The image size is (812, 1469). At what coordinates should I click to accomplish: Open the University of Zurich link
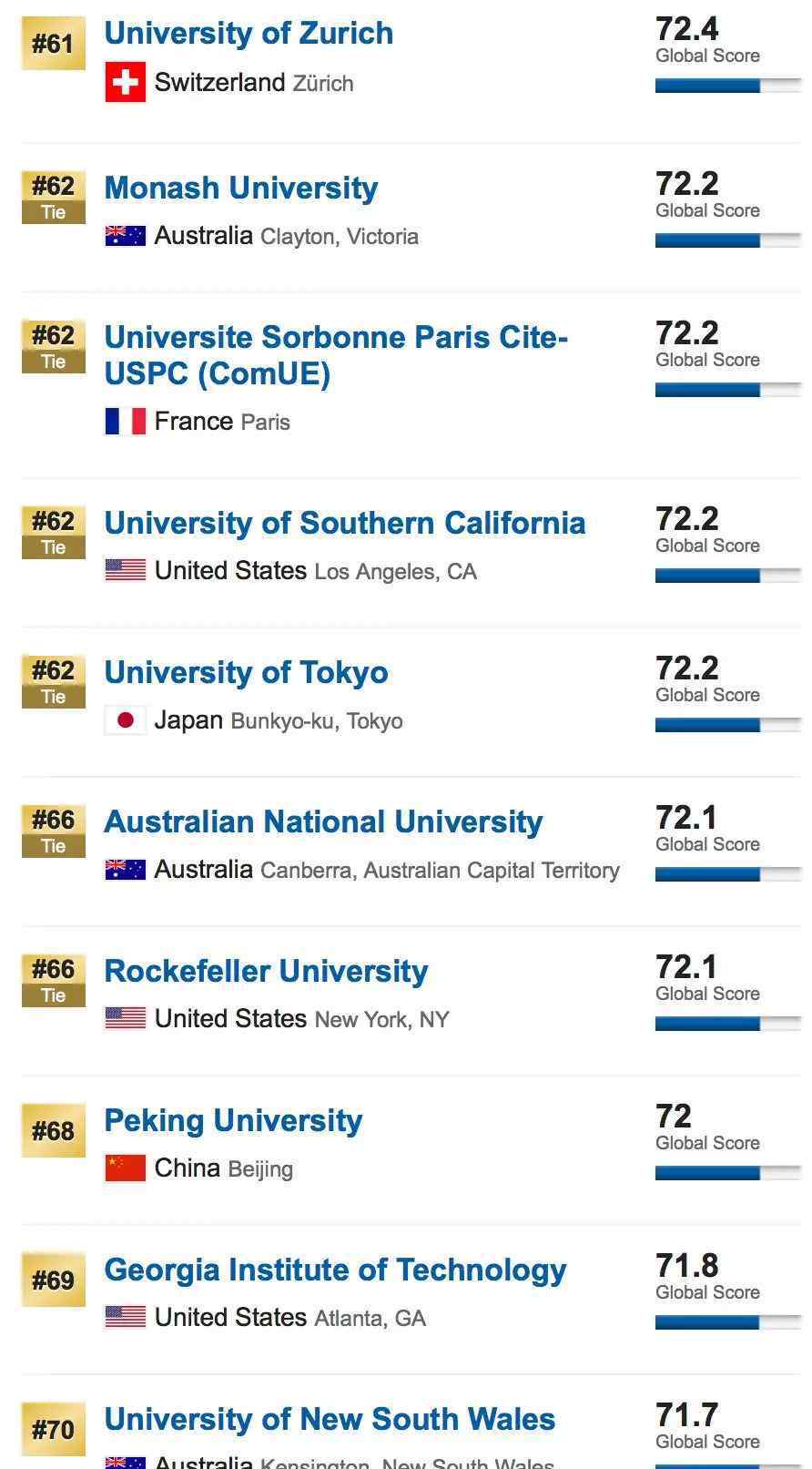[249, 34]
